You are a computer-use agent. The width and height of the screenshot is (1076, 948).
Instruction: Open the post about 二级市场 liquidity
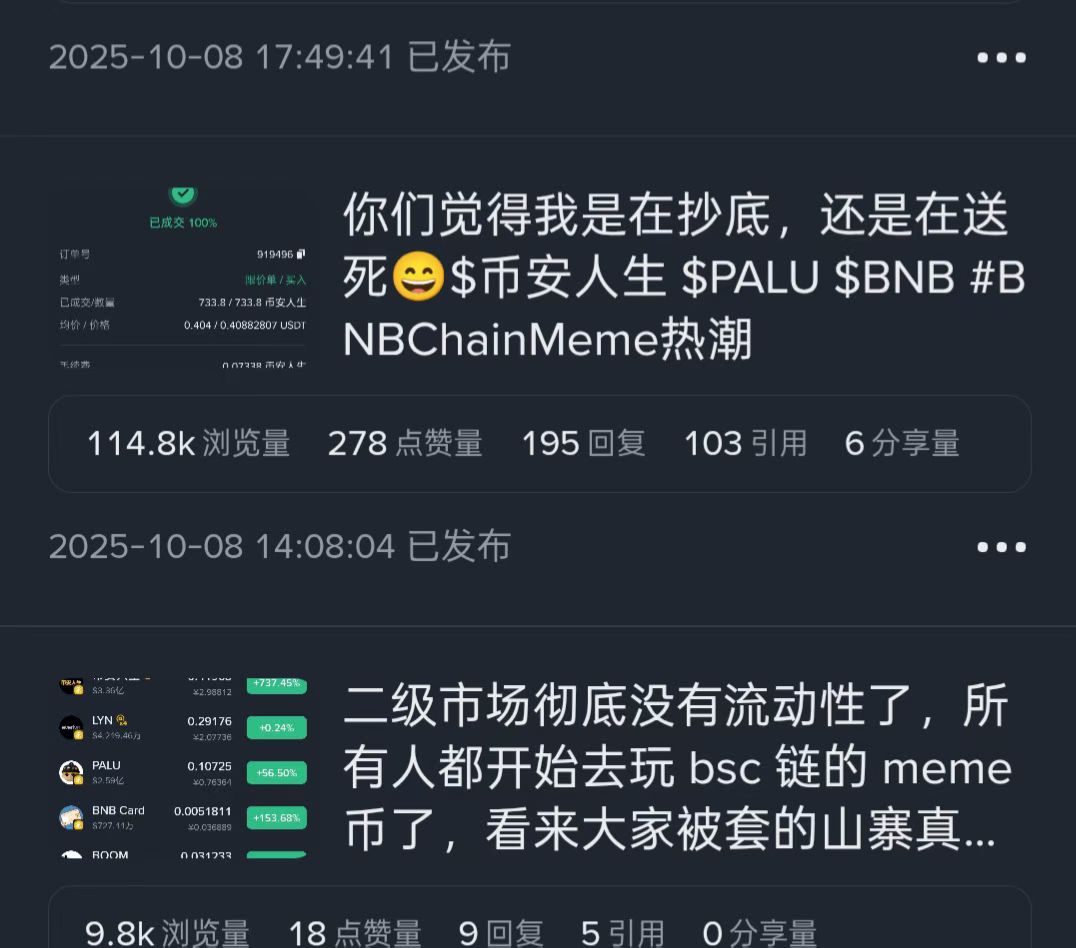click(677, 768)
